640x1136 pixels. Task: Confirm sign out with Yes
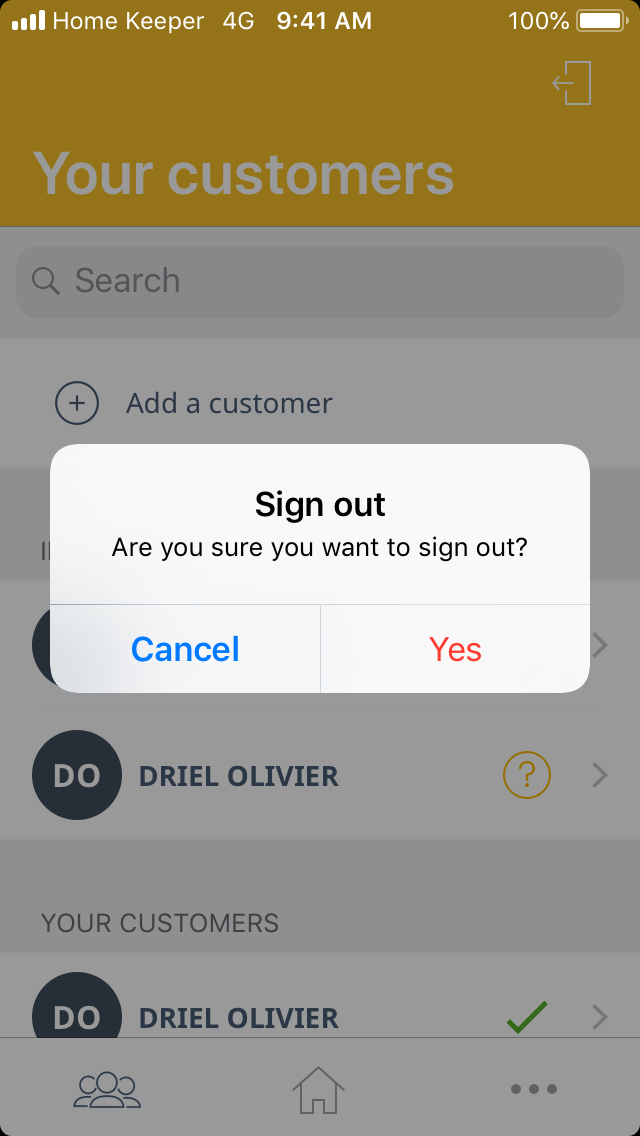tap(455, 649)
